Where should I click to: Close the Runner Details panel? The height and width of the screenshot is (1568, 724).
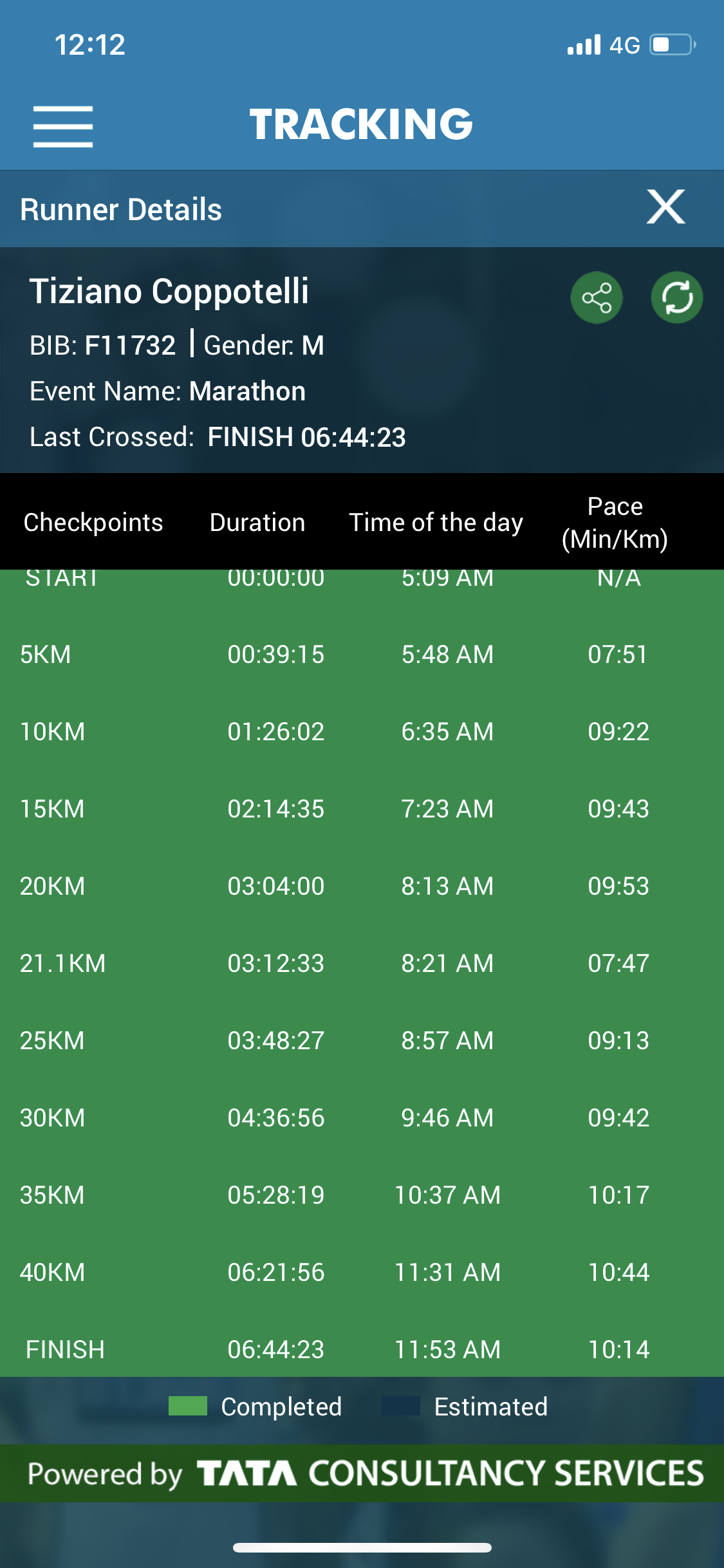[x=666, y=207]
